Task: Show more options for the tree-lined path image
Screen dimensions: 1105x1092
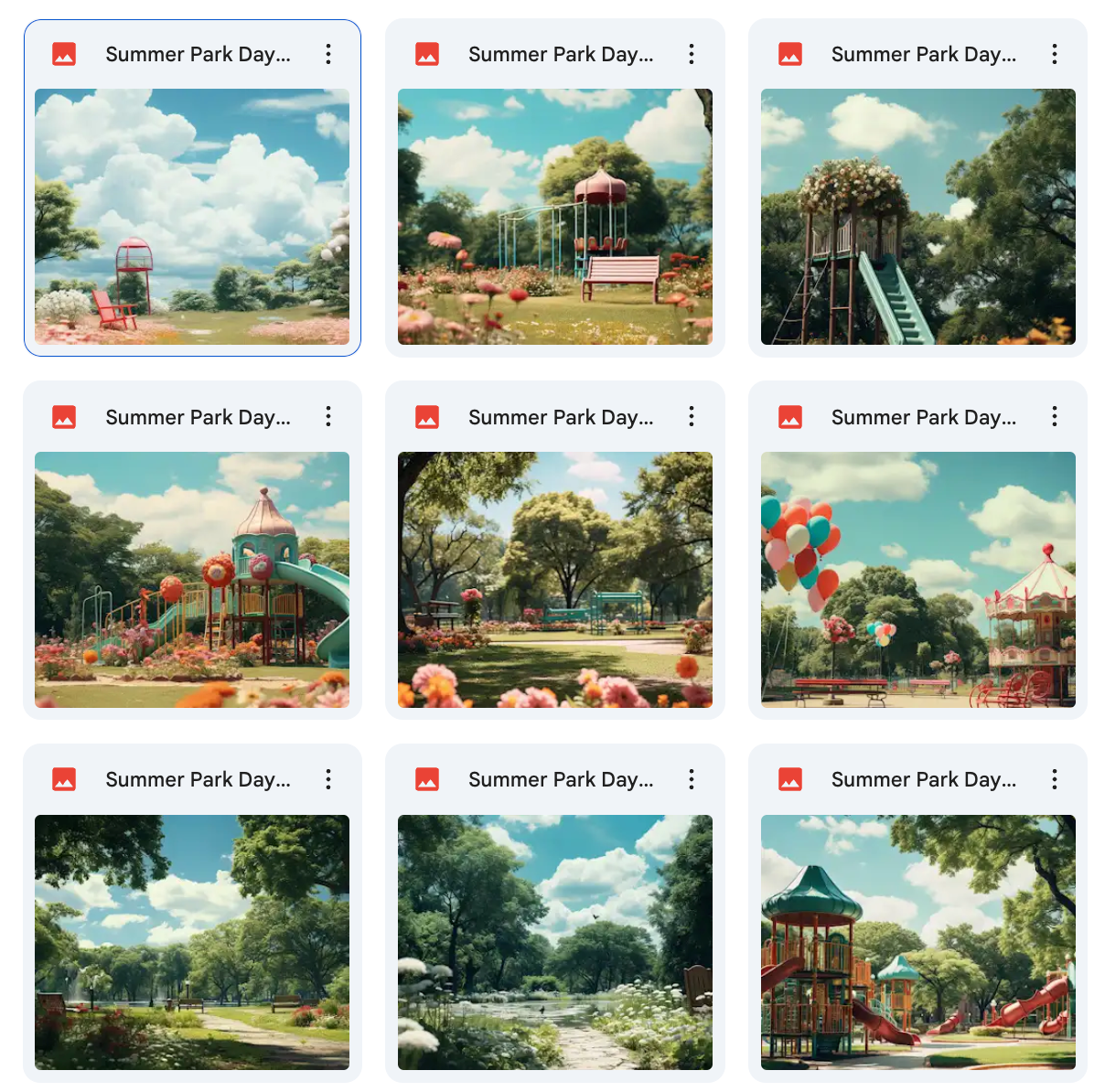Action: [x=328, y=779]
